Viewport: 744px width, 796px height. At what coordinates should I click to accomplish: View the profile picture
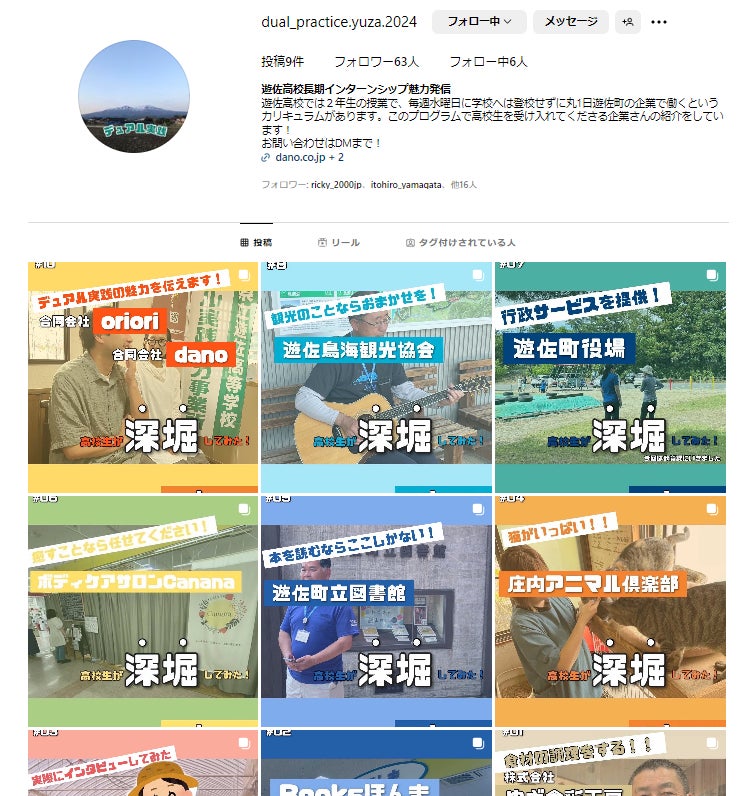[134, 98]
